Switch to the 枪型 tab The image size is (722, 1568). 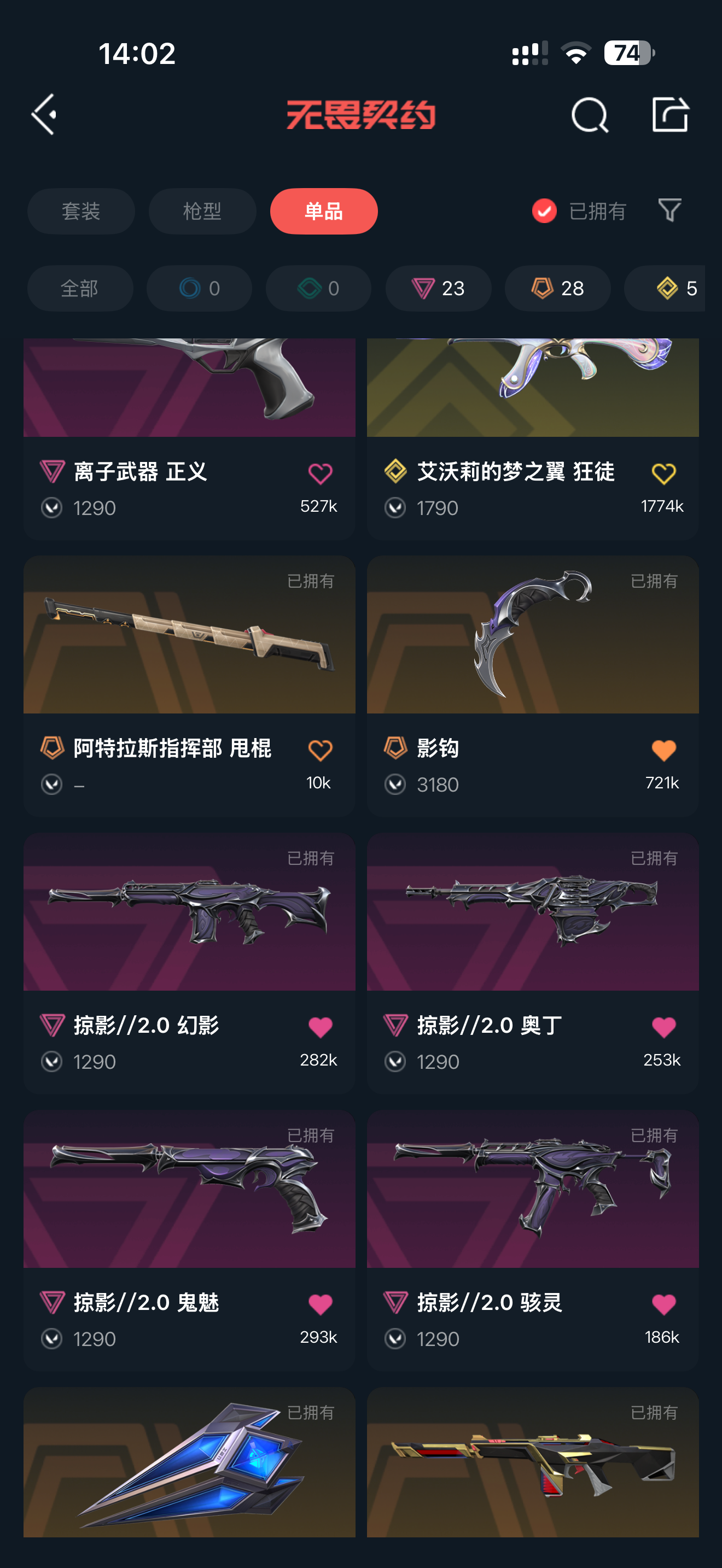pos(202,211)
